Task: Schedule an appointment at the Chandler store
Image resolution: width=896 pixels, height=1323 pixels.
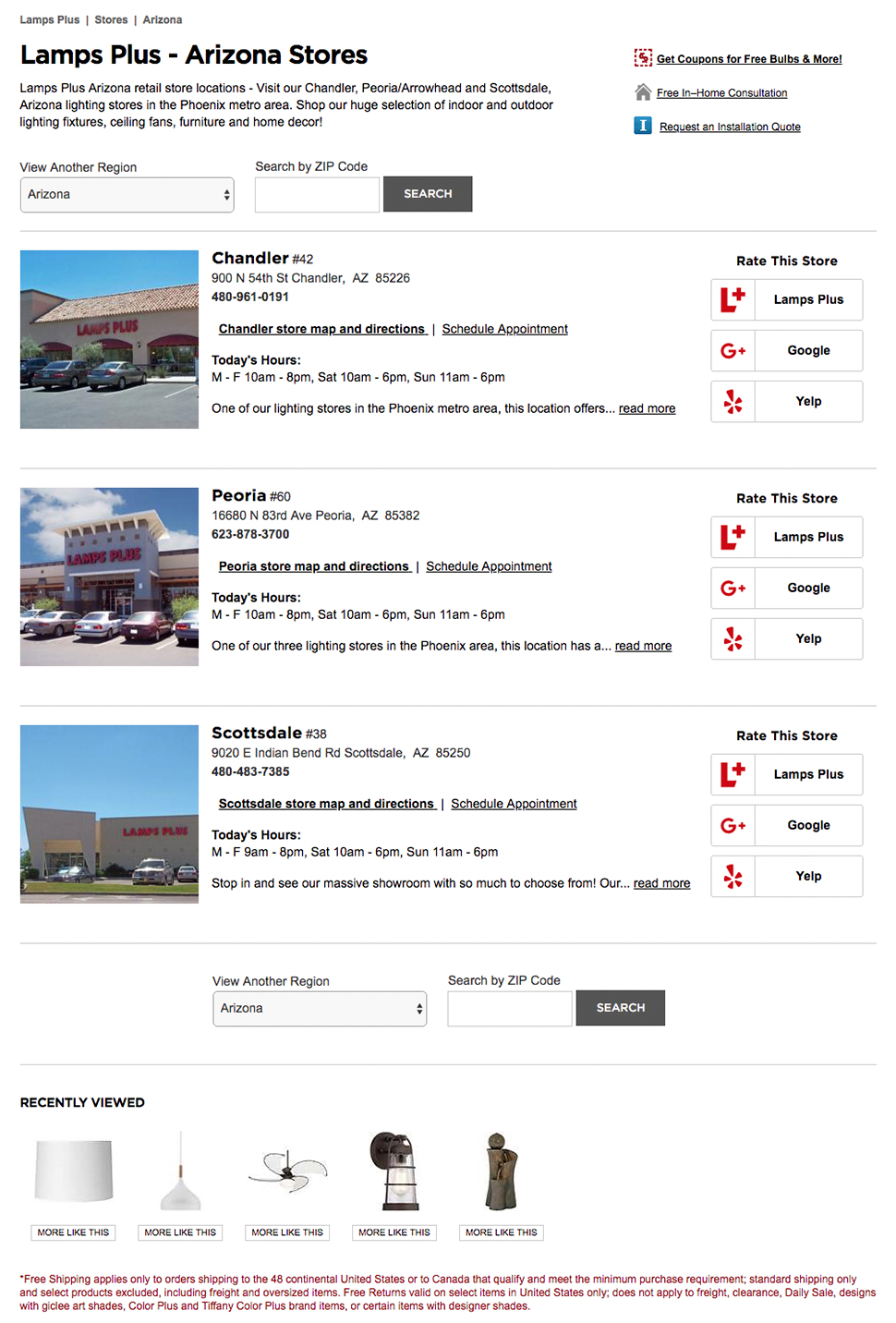Action: point(504,329)
